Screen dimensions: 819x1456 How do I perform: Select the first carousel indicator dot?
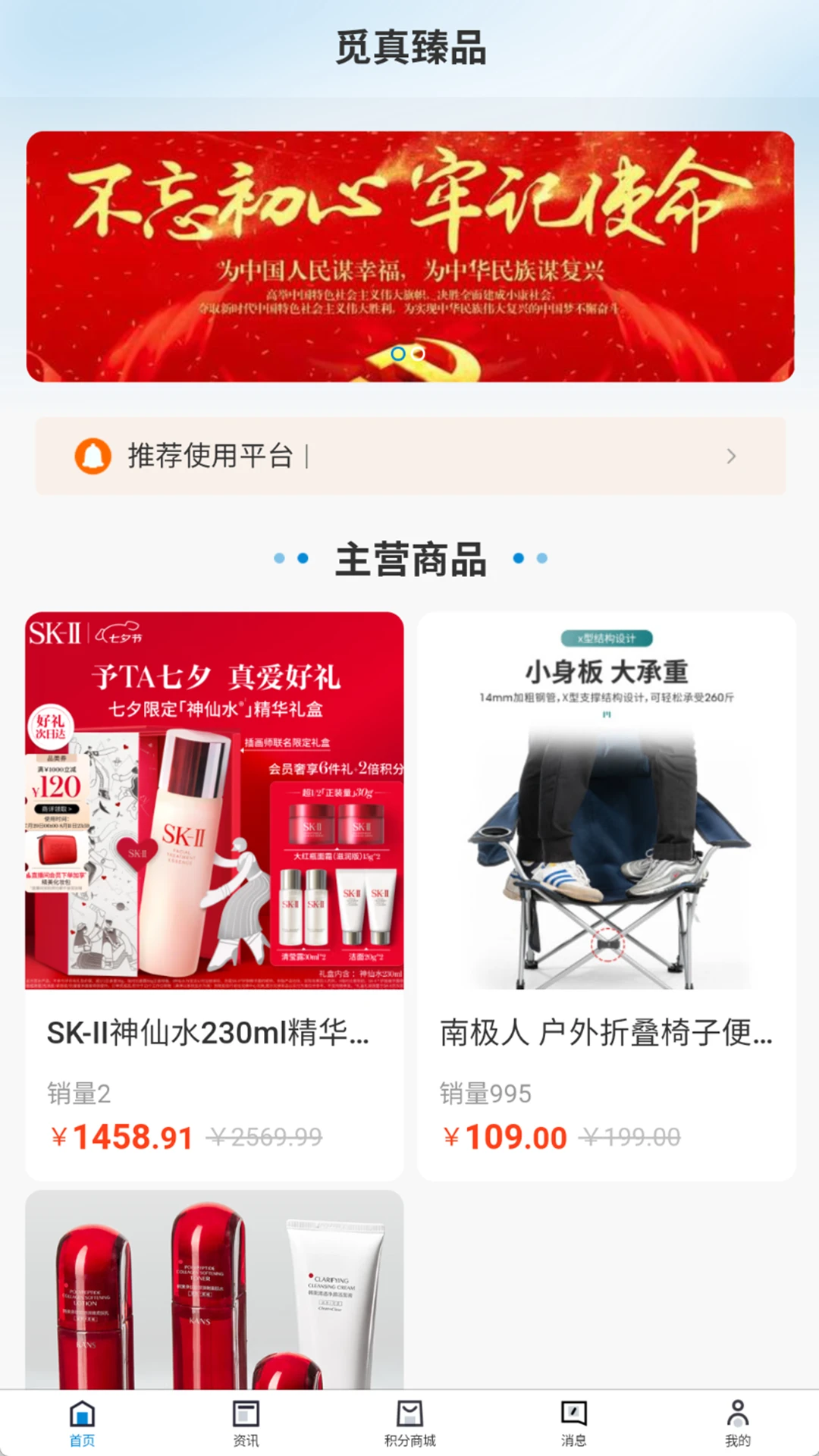(397, 353)
